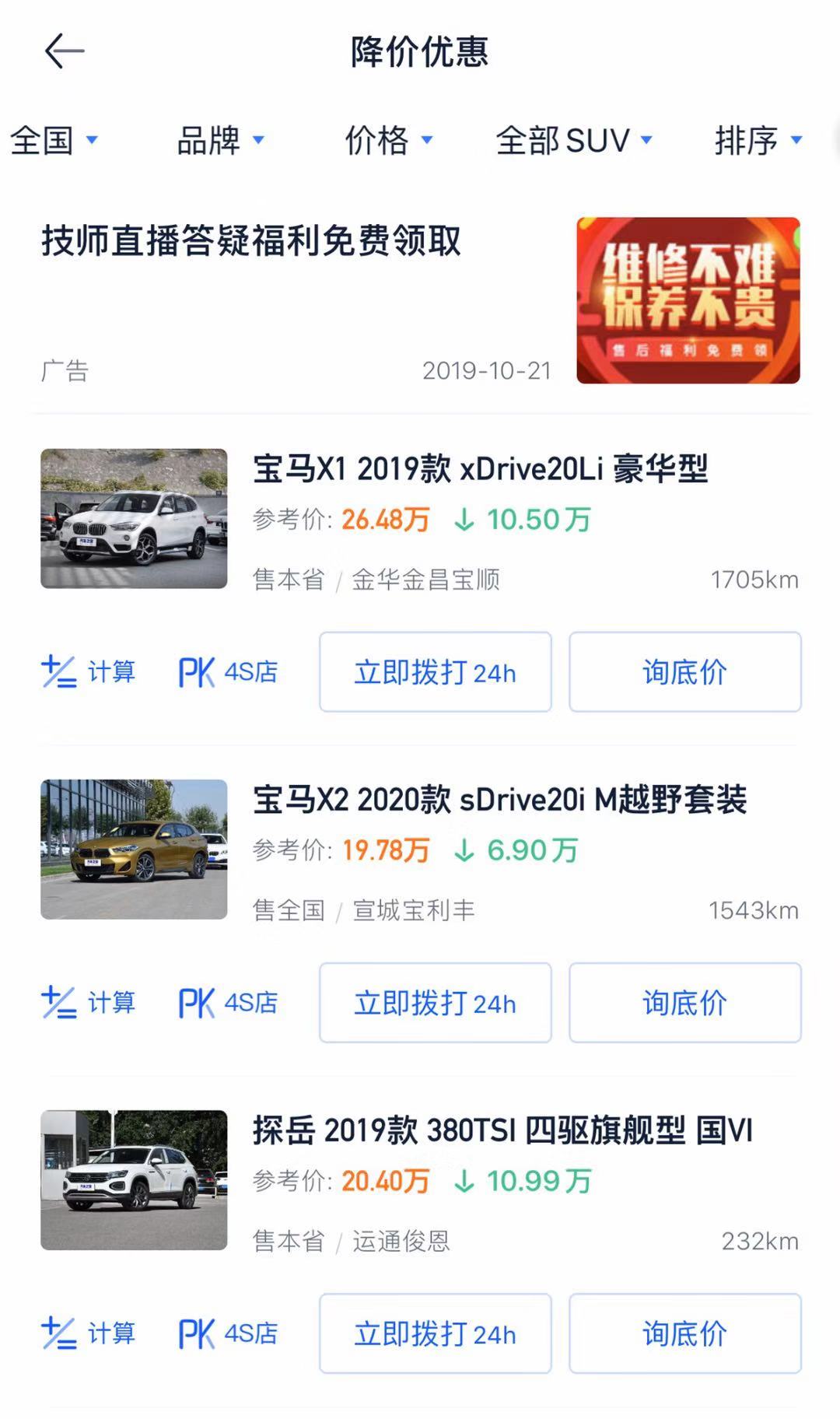View the 宝马X2 2020款 listing
This screenshot has width=840, height=1419.
coord(499,801)
